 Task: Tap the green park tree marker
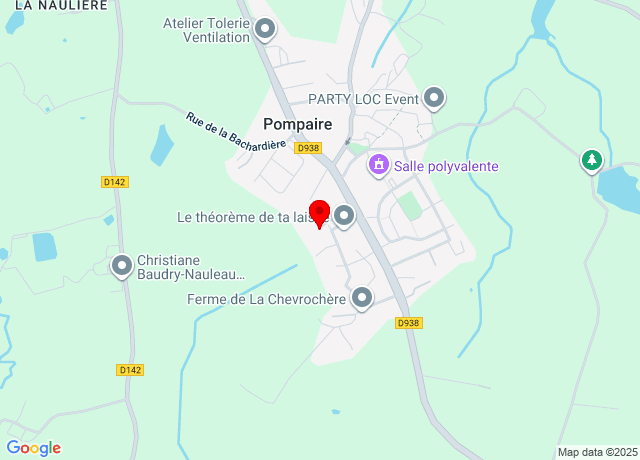[x=592, y=159]
